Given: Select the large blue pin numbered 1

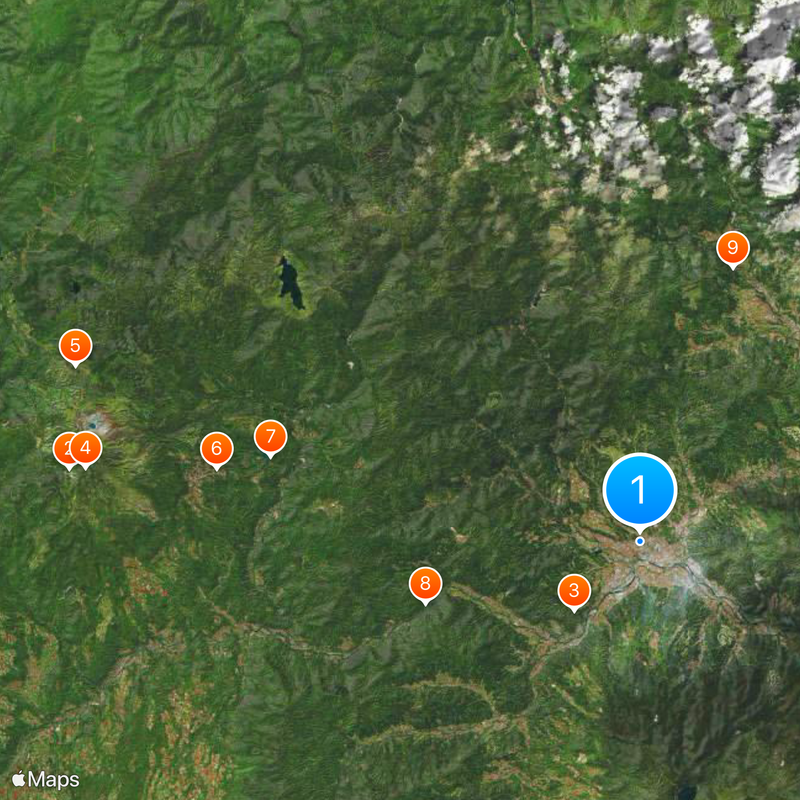Looking at the screenshot, I should coord(640,490).
